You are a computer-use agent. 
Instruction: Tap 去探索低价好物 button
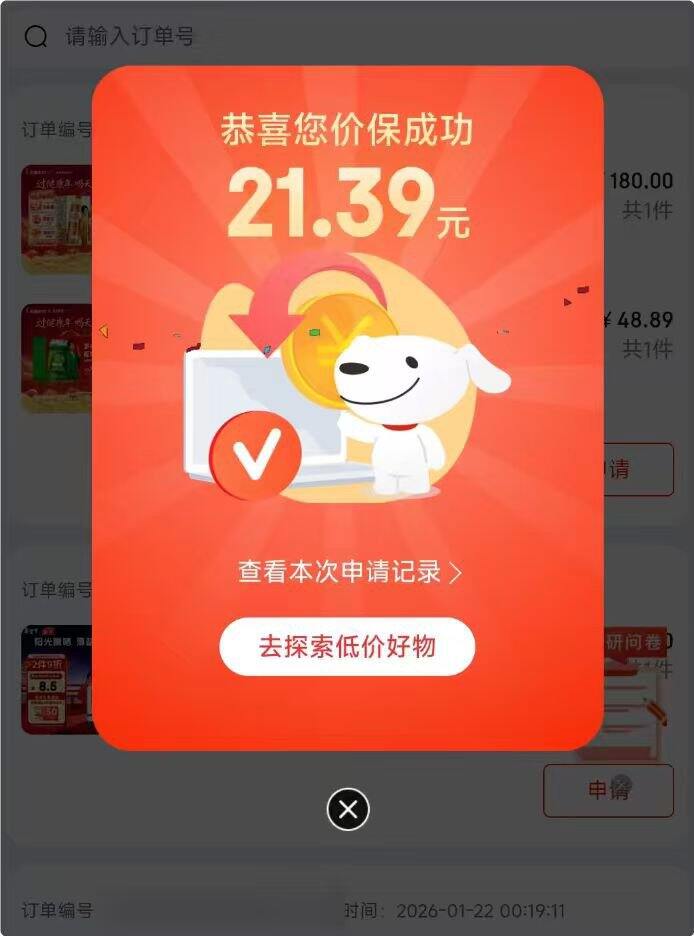coord(347,646)
